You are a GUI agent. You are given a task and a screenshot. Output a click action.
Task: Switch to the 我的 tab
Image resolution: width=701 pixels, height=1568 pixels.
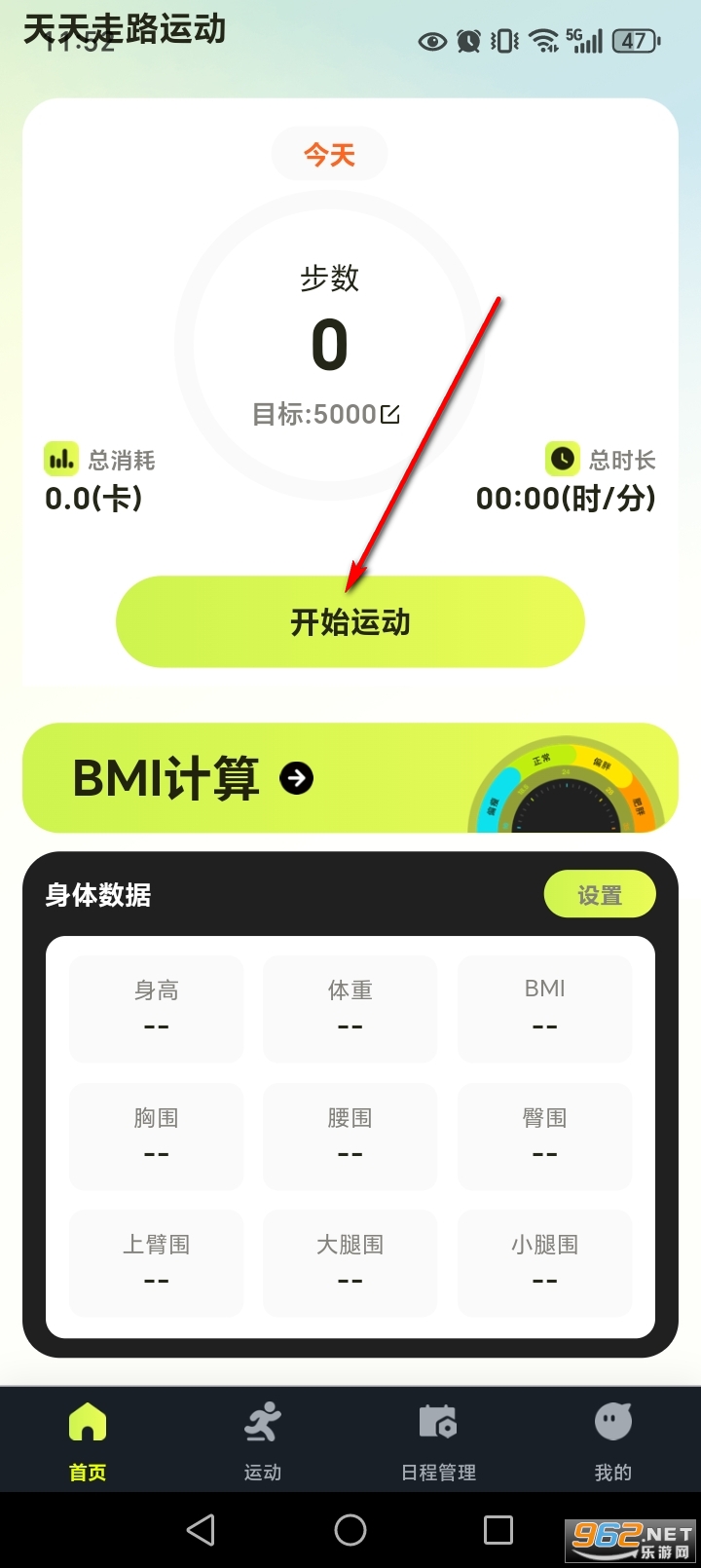[x=612, y=1439]
